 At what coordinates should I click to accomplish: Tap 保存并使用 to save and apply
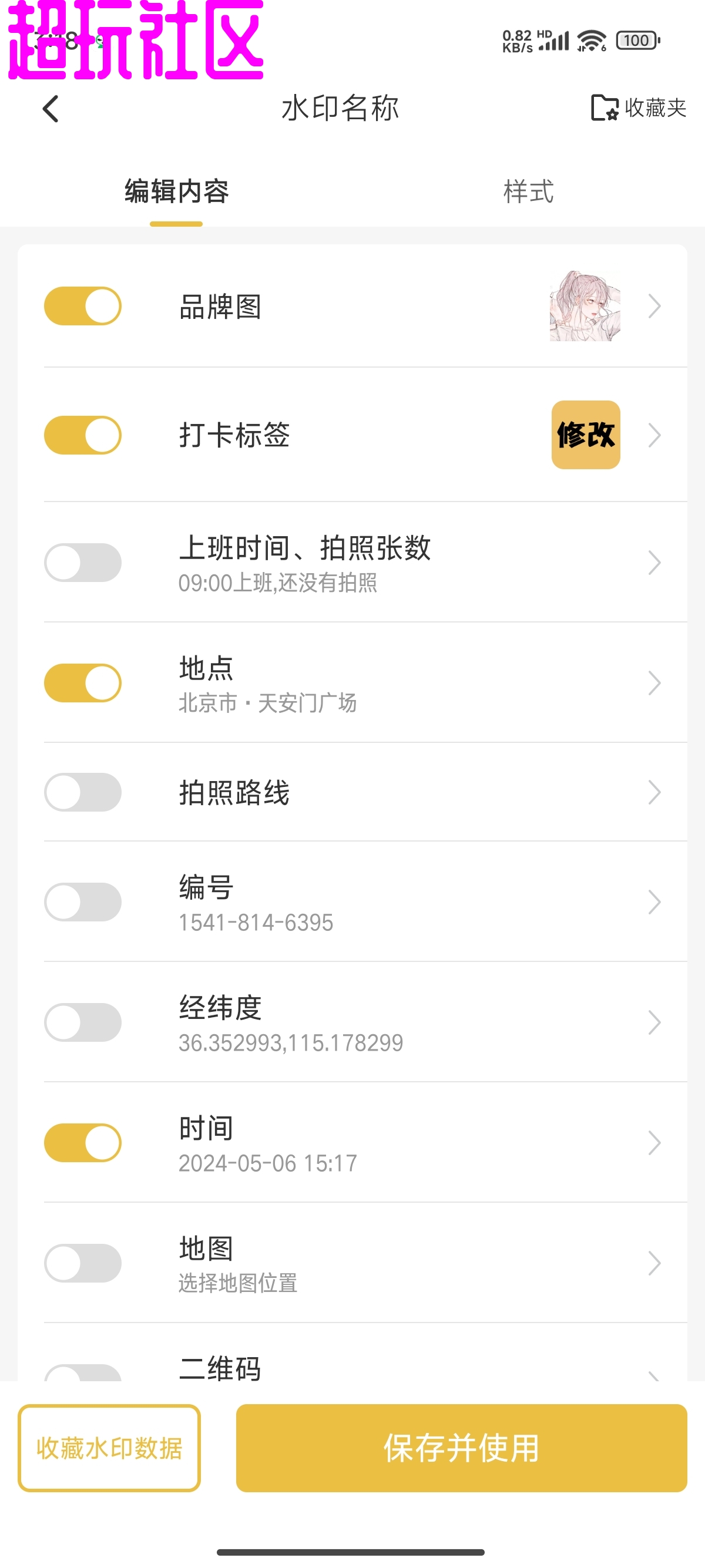point(461,1448)
